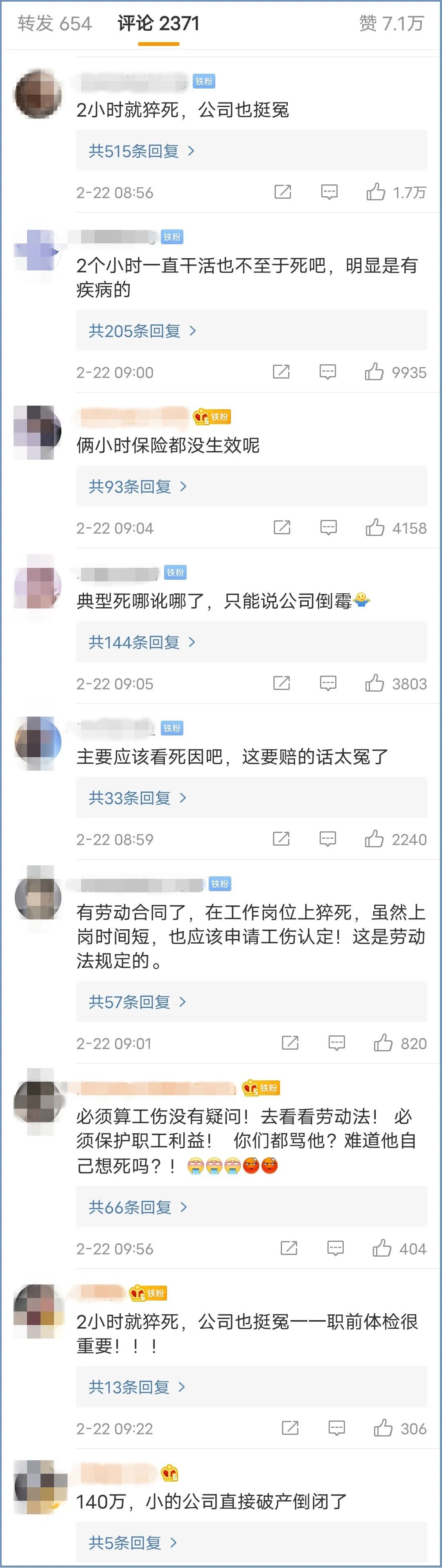Repost the comment posted at 2-22 08:56

click(x=283, y=192)
